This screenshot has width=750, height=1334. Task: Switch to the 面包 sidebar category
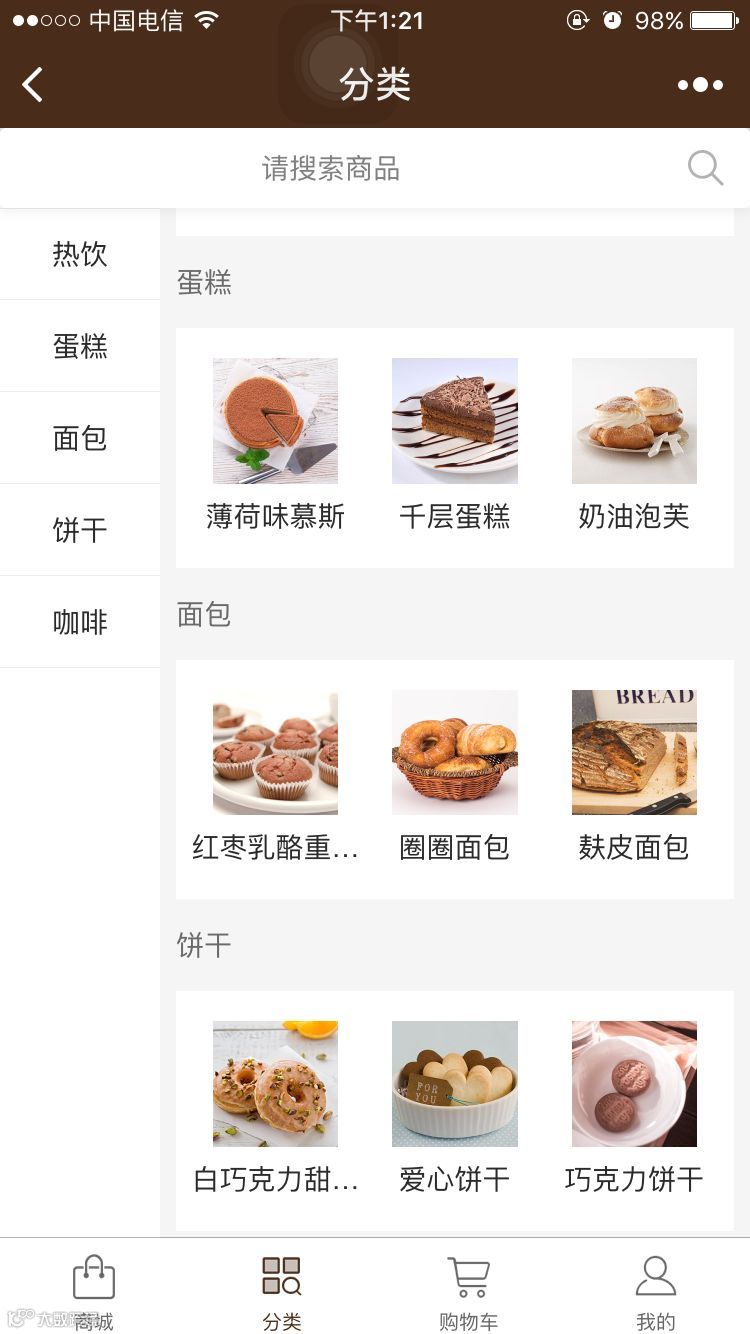click(80, 438)
